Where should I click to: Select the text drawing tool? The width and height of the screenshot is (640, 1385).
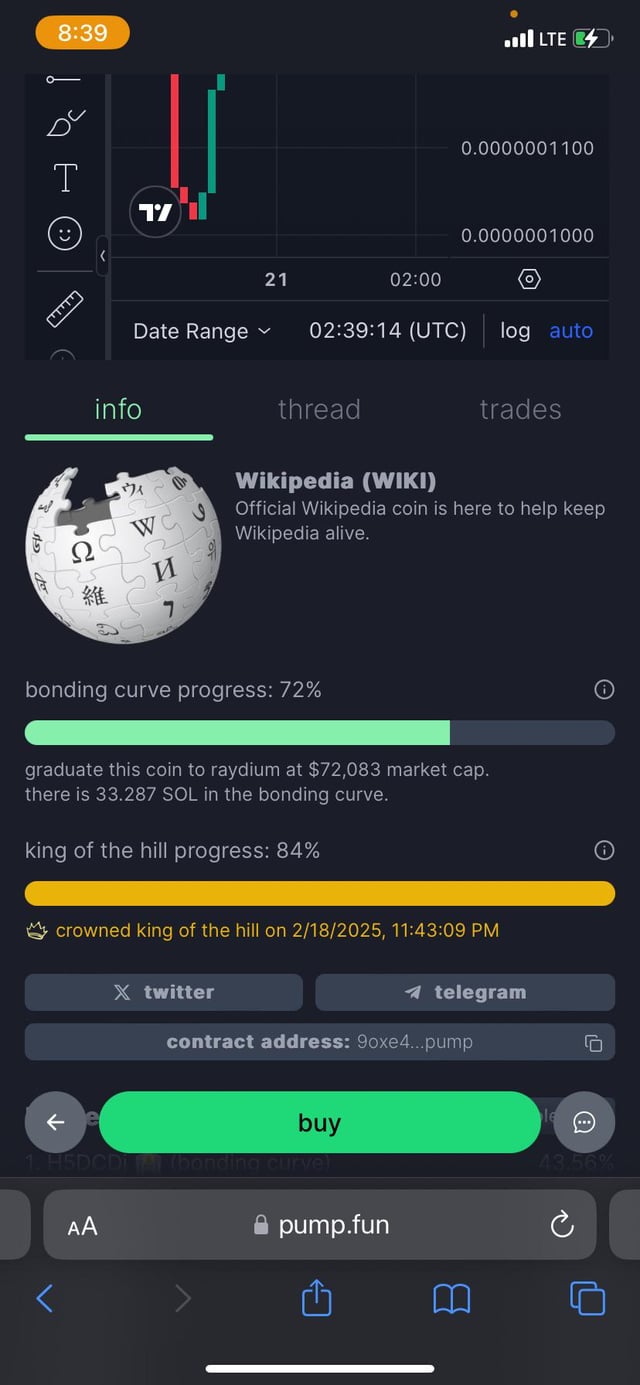65,178
